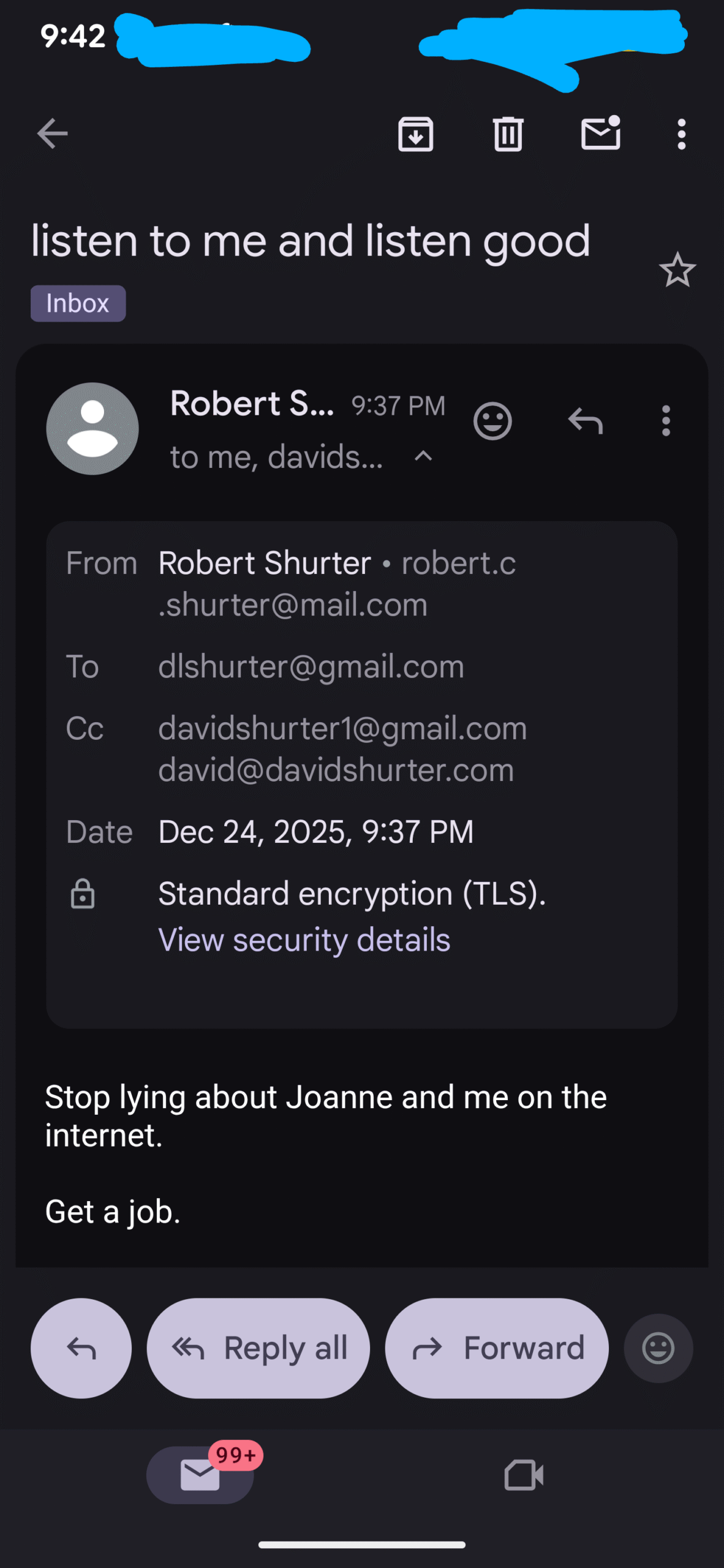The width and height of the screenshot is (724, 1568).
Task: Open the top overflow menu
Action: (681, 134)
